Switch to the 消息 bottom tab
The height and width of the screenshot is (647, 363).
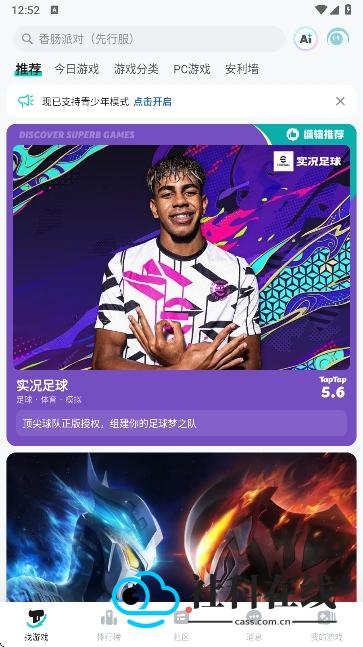pos(254,625)
